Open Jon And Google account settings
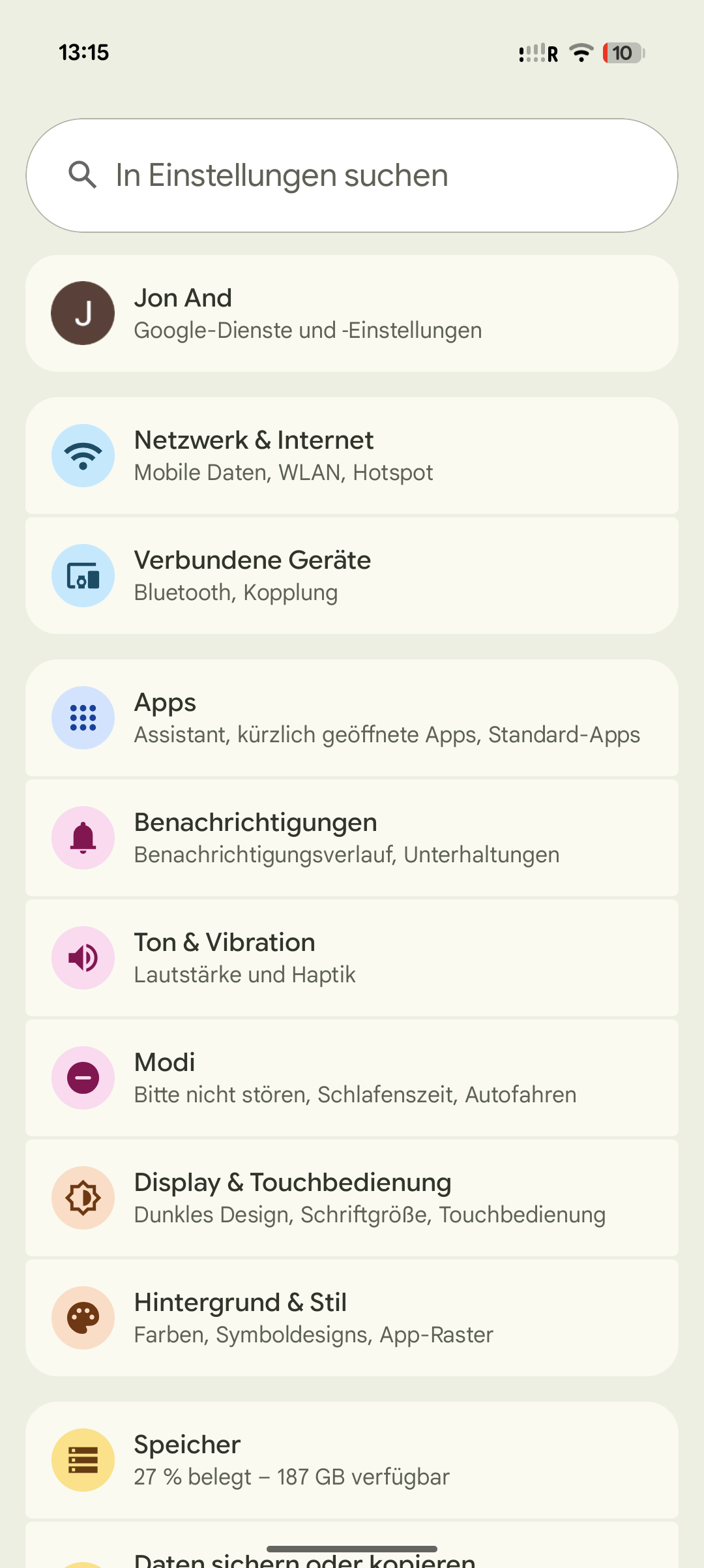 [352, 314]
